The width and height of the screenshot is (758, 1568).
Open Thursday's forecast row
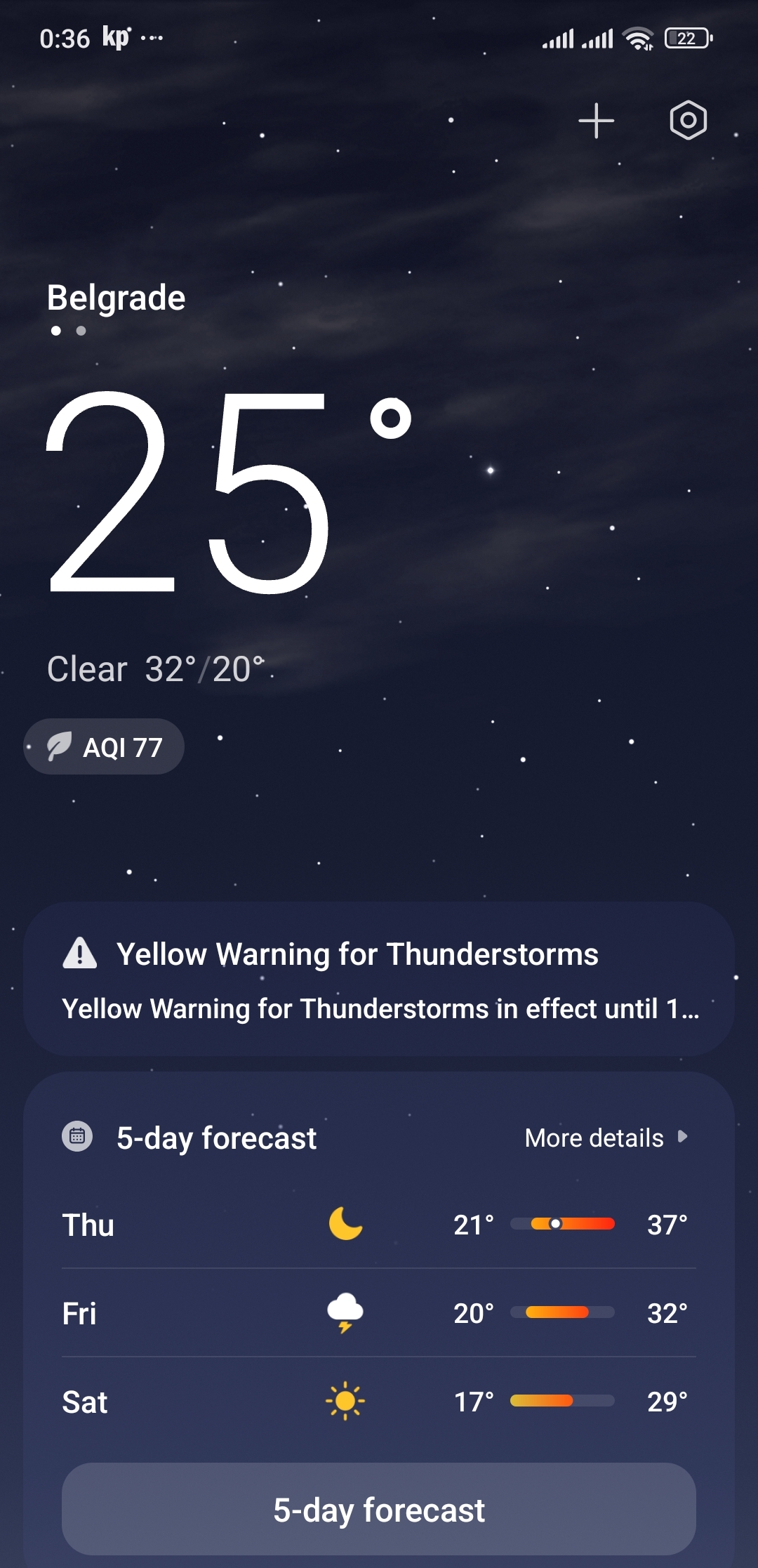tap(379, 1225)
